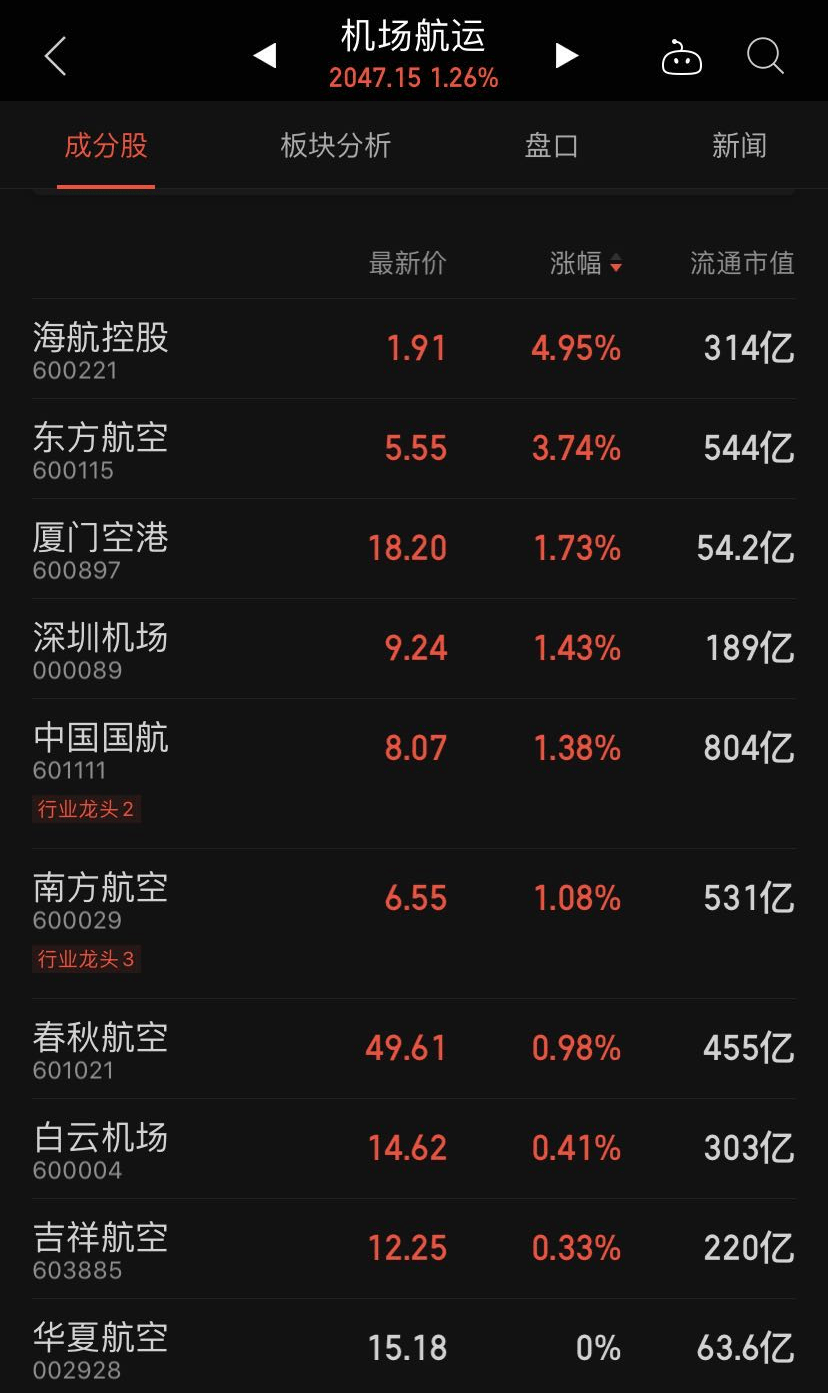Toggle sorting by 最新价 column
The image size is (828, 1393).
click(407, 264)
